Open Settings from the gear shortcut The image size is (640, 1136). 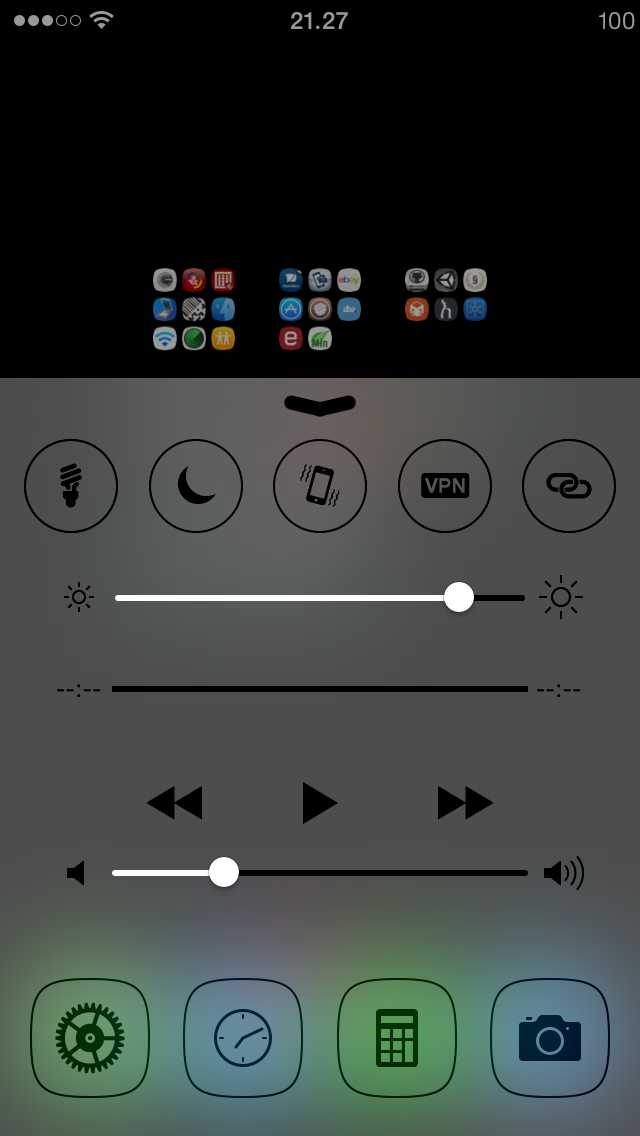click(90, 1038)
